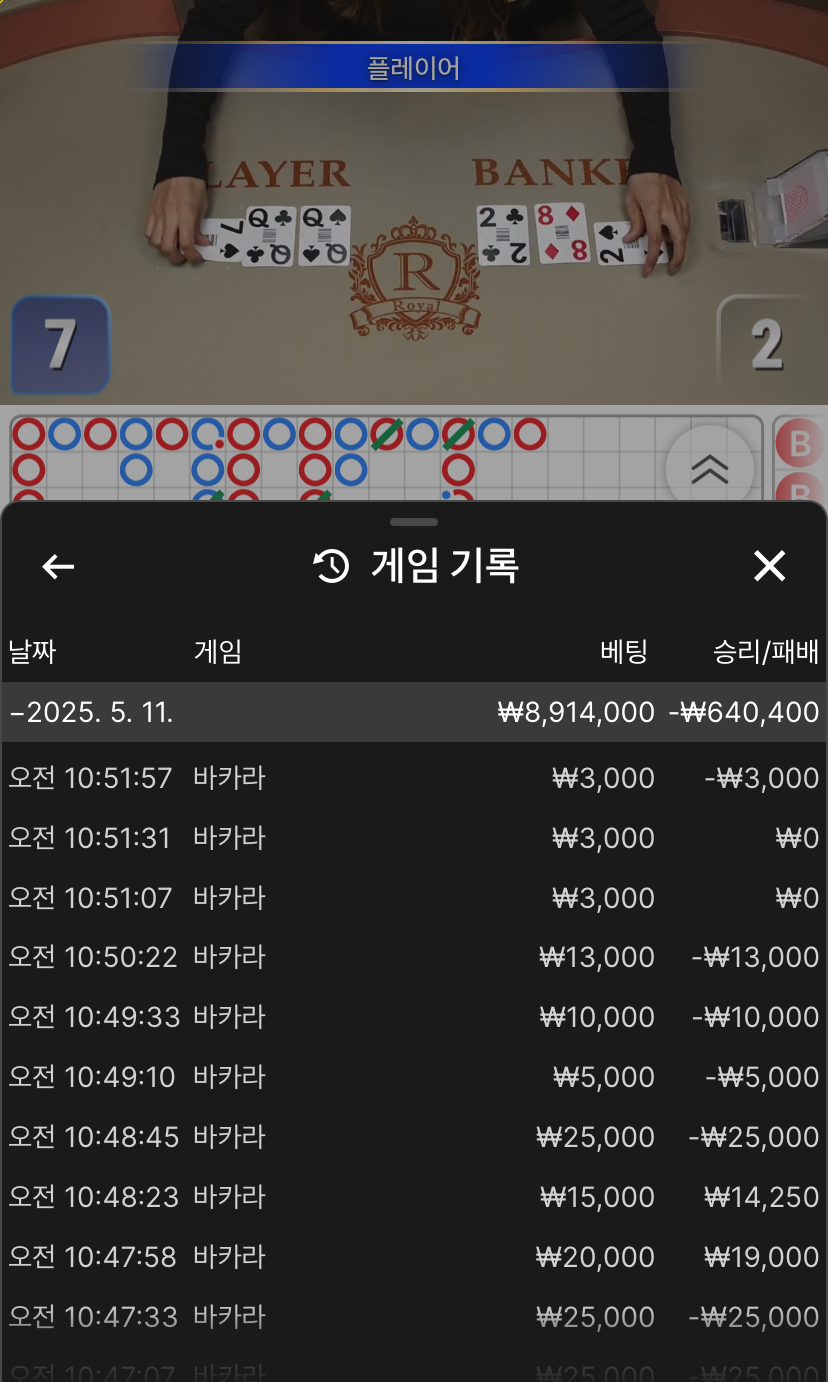Go back from the 게임 기록 panel

[x=58, y=567]
